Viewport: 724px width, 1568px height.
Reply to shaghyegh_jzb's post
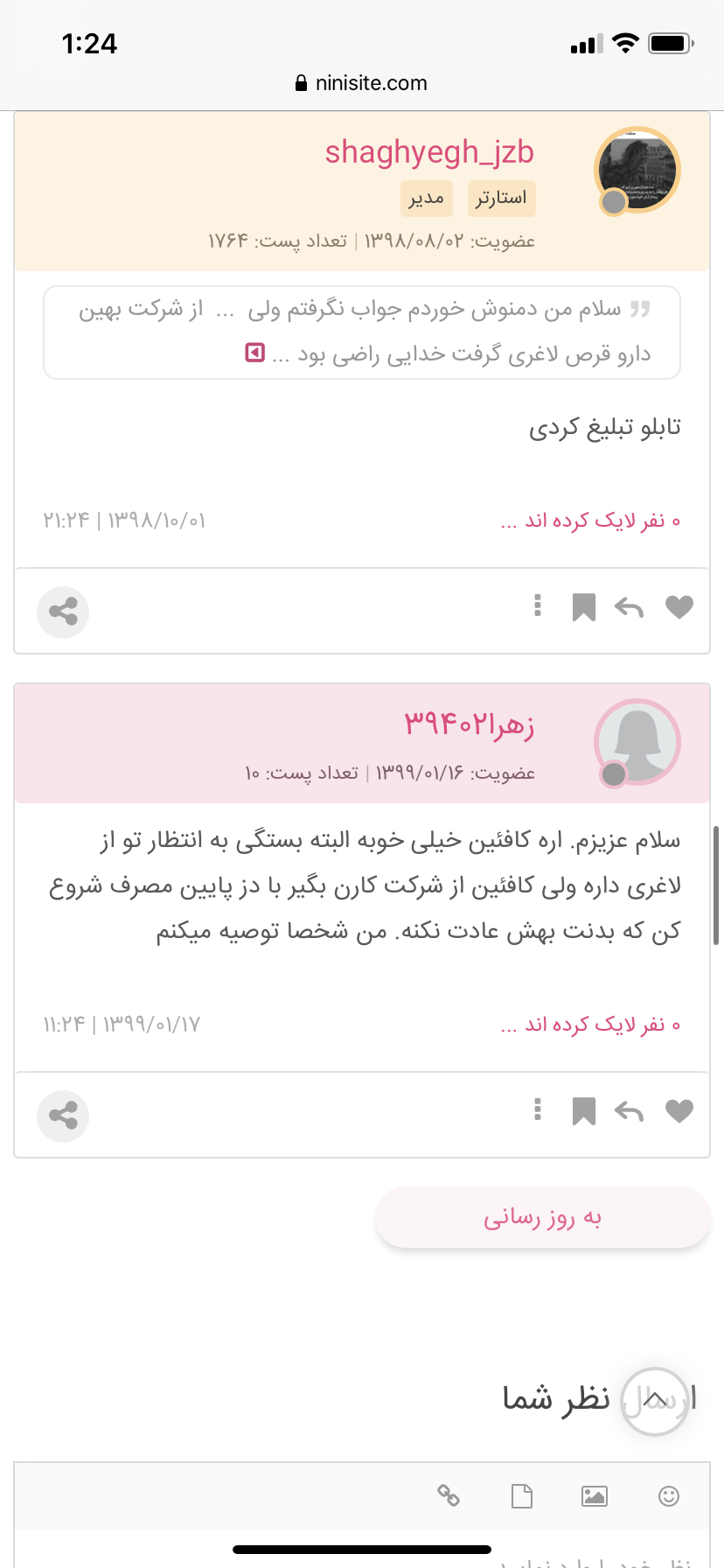[x=629, y=606]
